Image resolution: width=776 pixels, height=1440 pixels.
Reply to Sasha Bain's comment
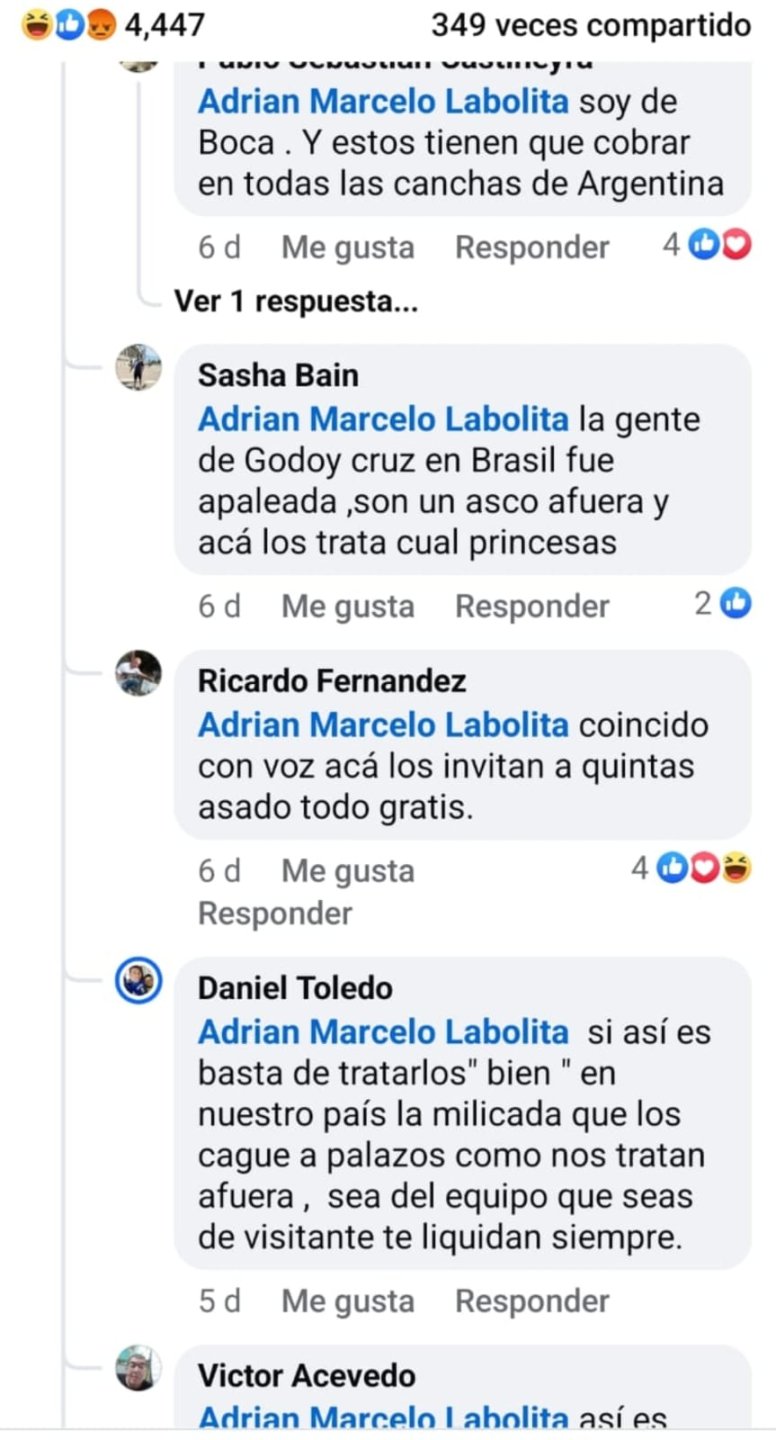coord(532,606)
